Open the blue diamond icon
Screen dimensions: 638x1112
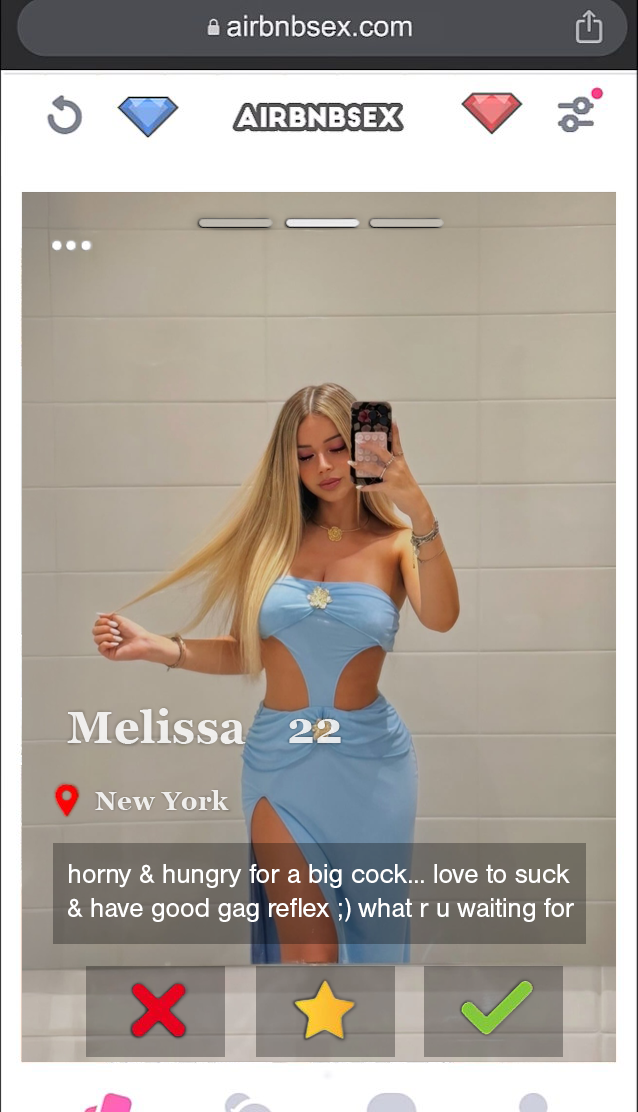(148, 115)
